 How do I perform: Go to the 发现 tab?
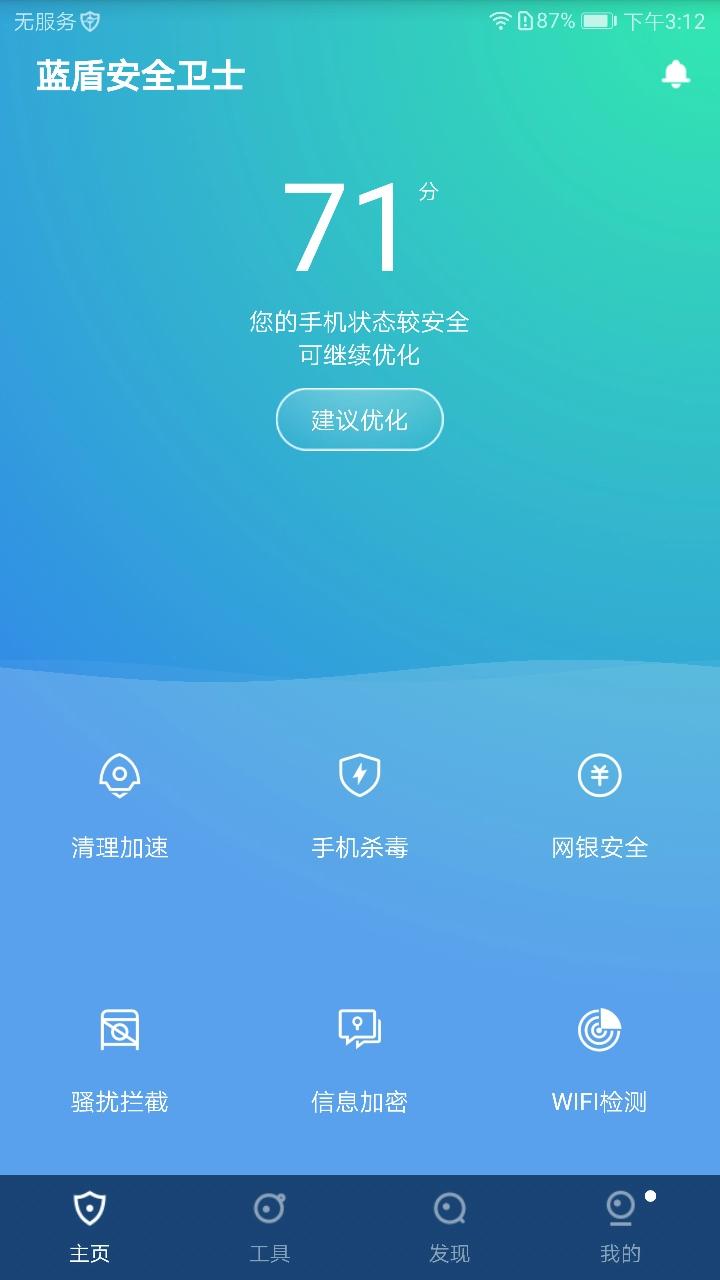[450, 1227]
